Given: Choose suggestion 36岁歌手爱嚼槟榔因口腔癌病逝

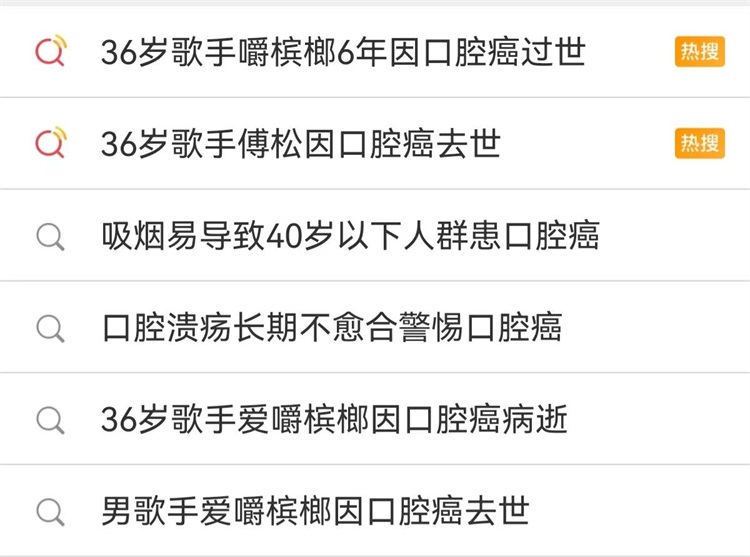Looking at the screenshot, I should 334,419.
